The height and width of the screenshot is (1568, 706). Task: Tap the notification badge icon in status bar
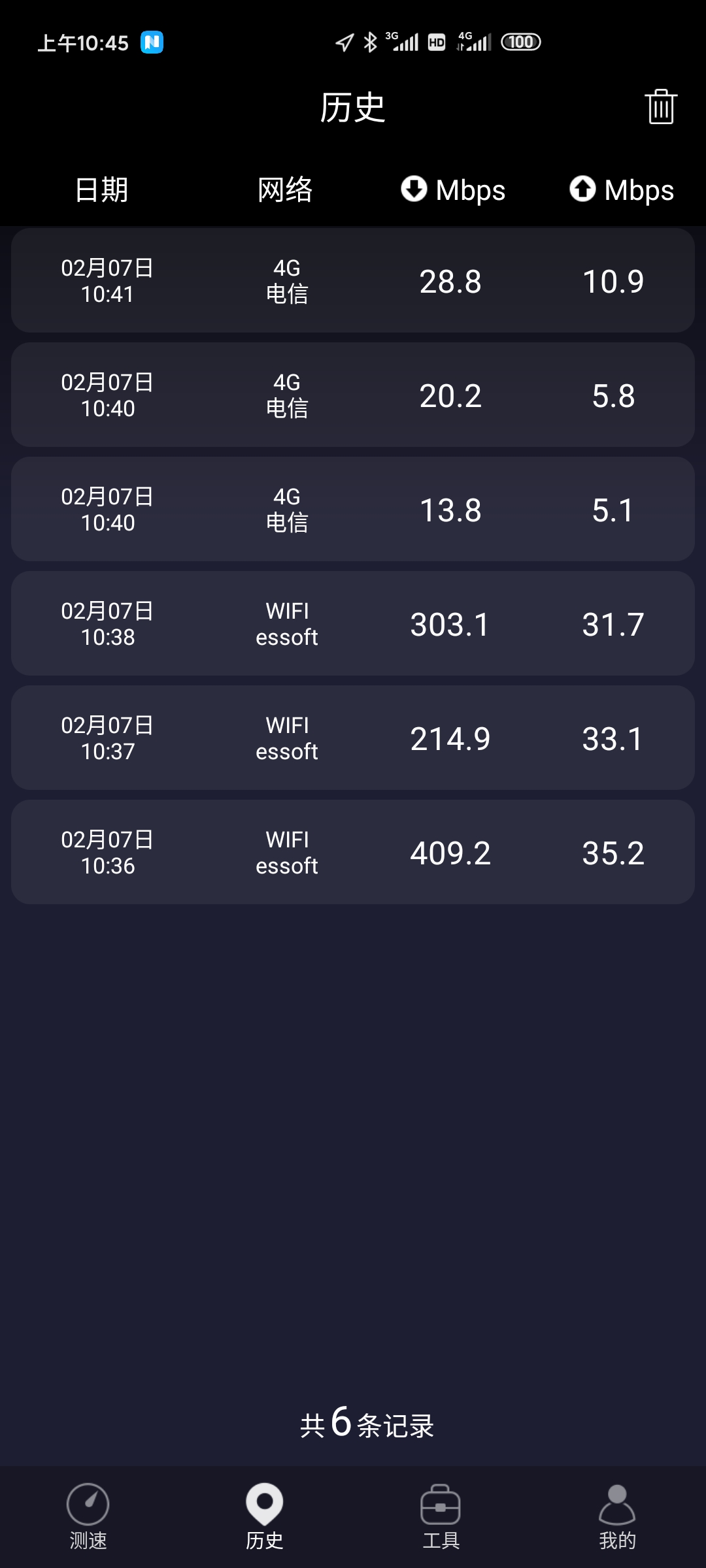(151, 41)
